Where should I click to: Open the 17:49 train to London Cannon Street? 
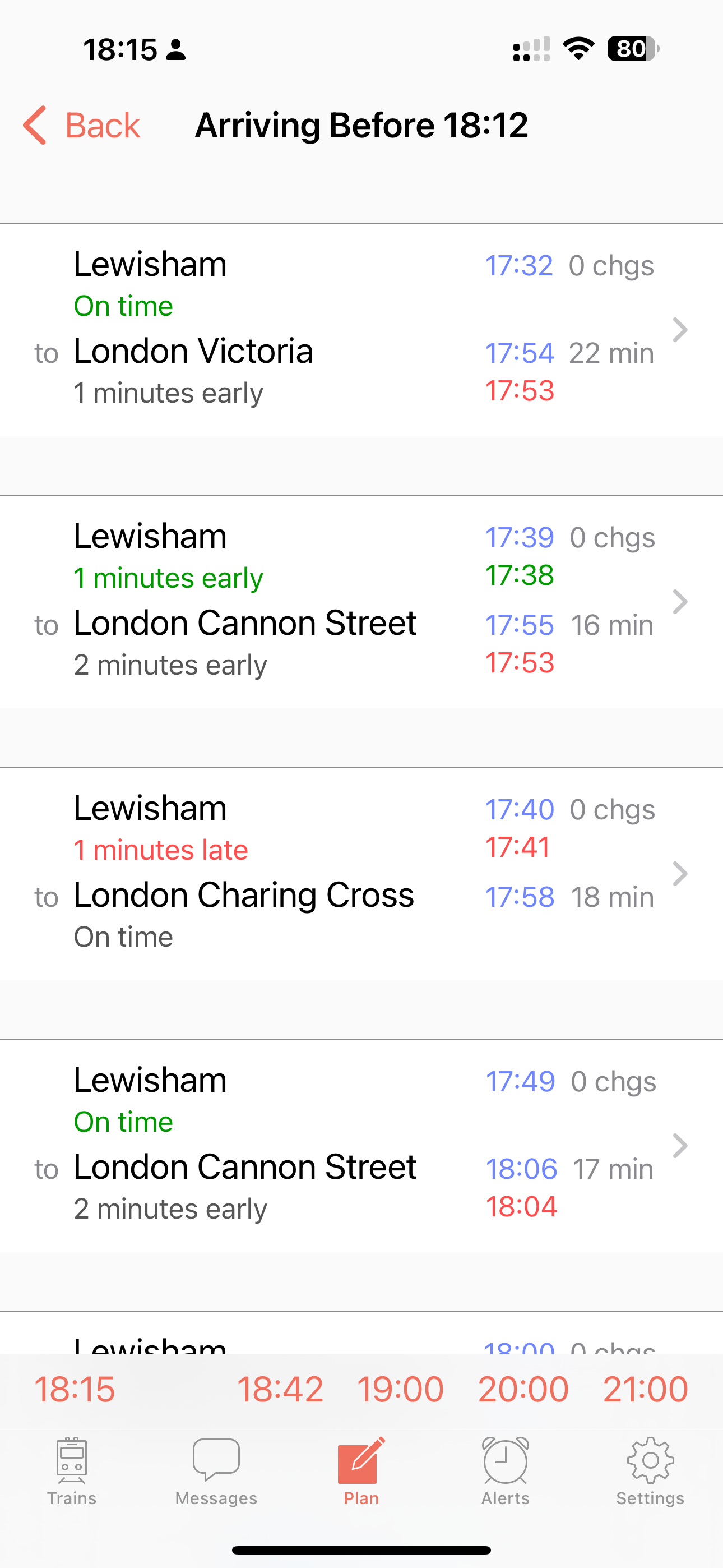coord(361,1146)
